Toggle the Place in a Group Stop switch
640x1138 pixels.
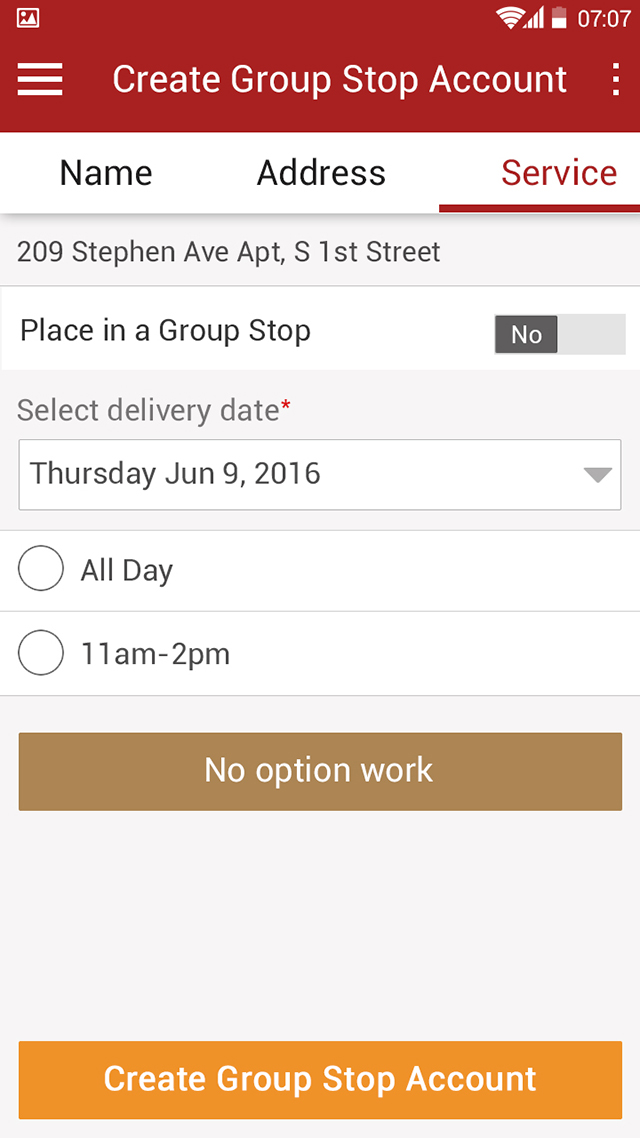[x=559, y=334]
